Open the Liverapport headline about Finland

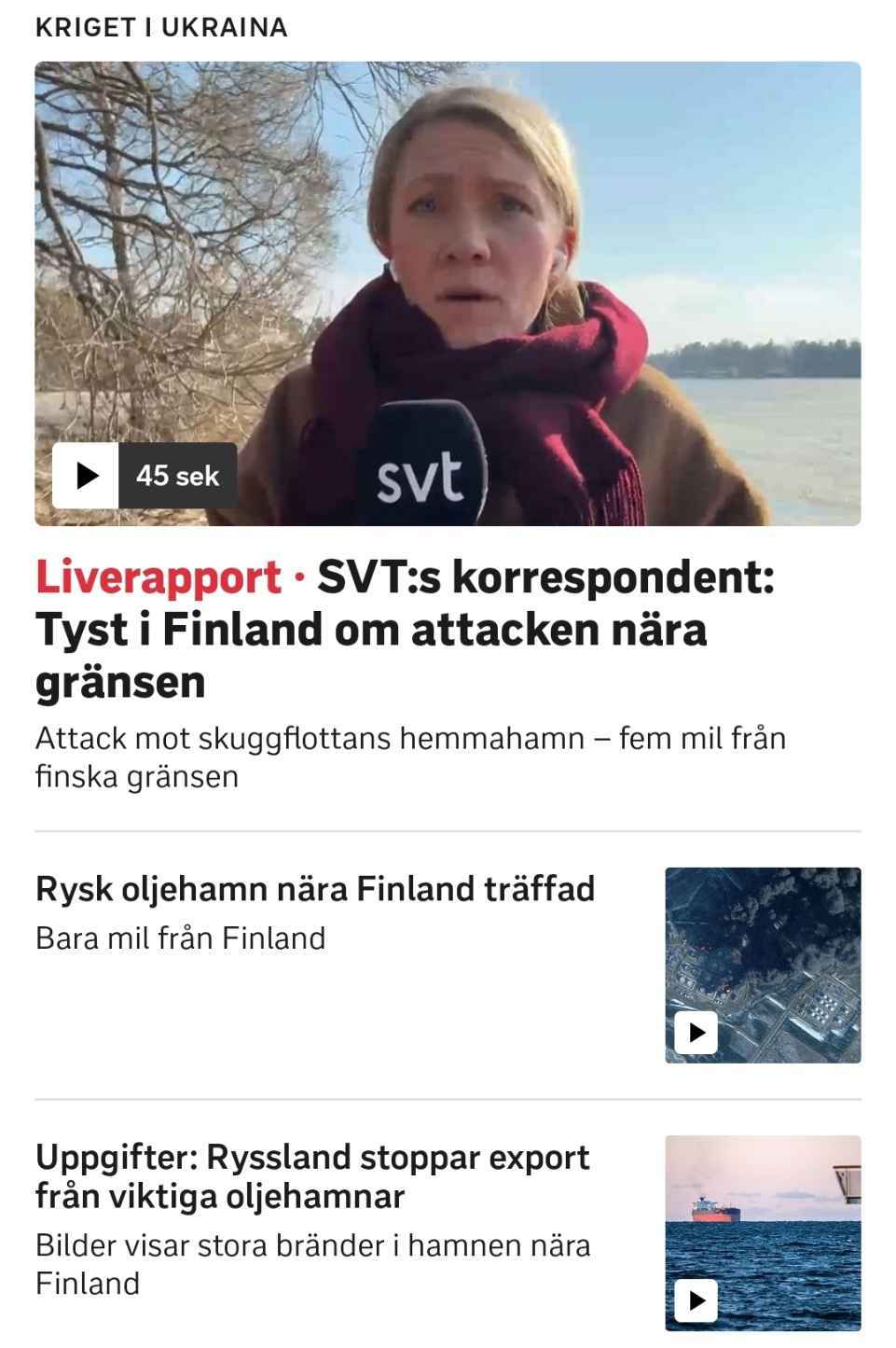[405, 629]
